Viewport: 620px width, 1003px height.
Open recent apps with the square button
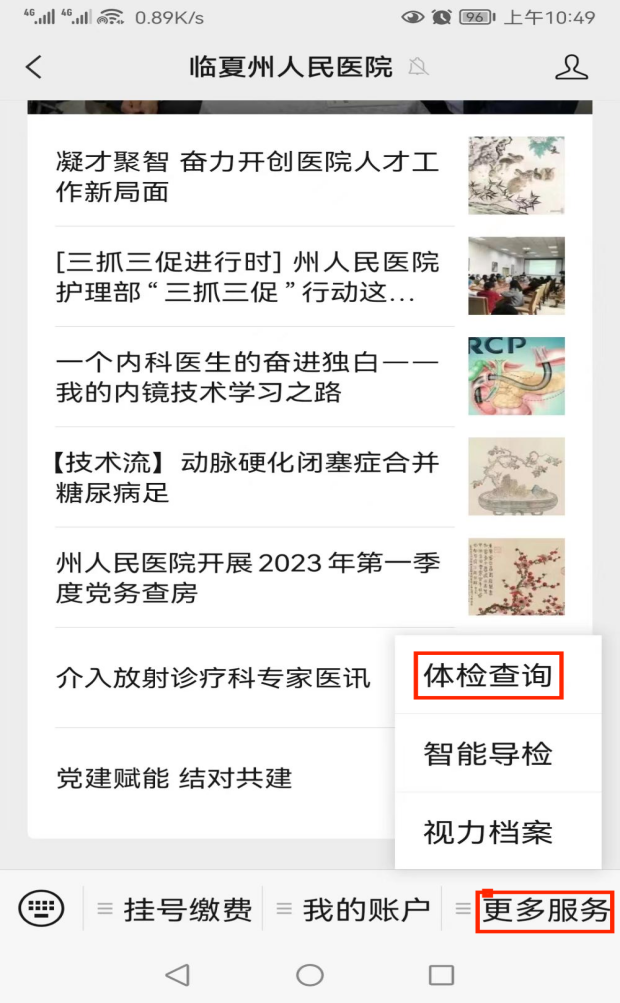(441, 975)
